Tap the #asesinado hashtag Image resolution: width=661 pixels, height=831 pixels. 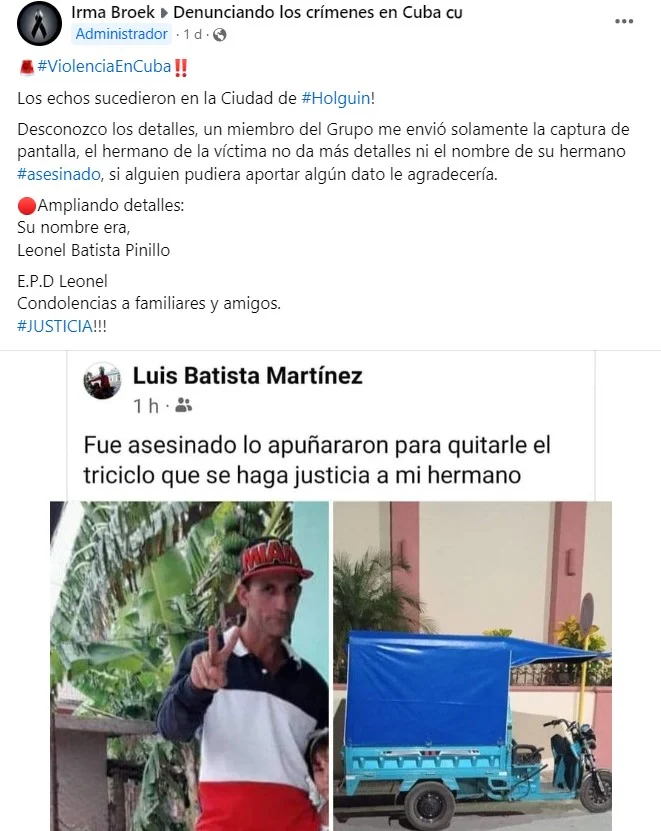point(59,174)
